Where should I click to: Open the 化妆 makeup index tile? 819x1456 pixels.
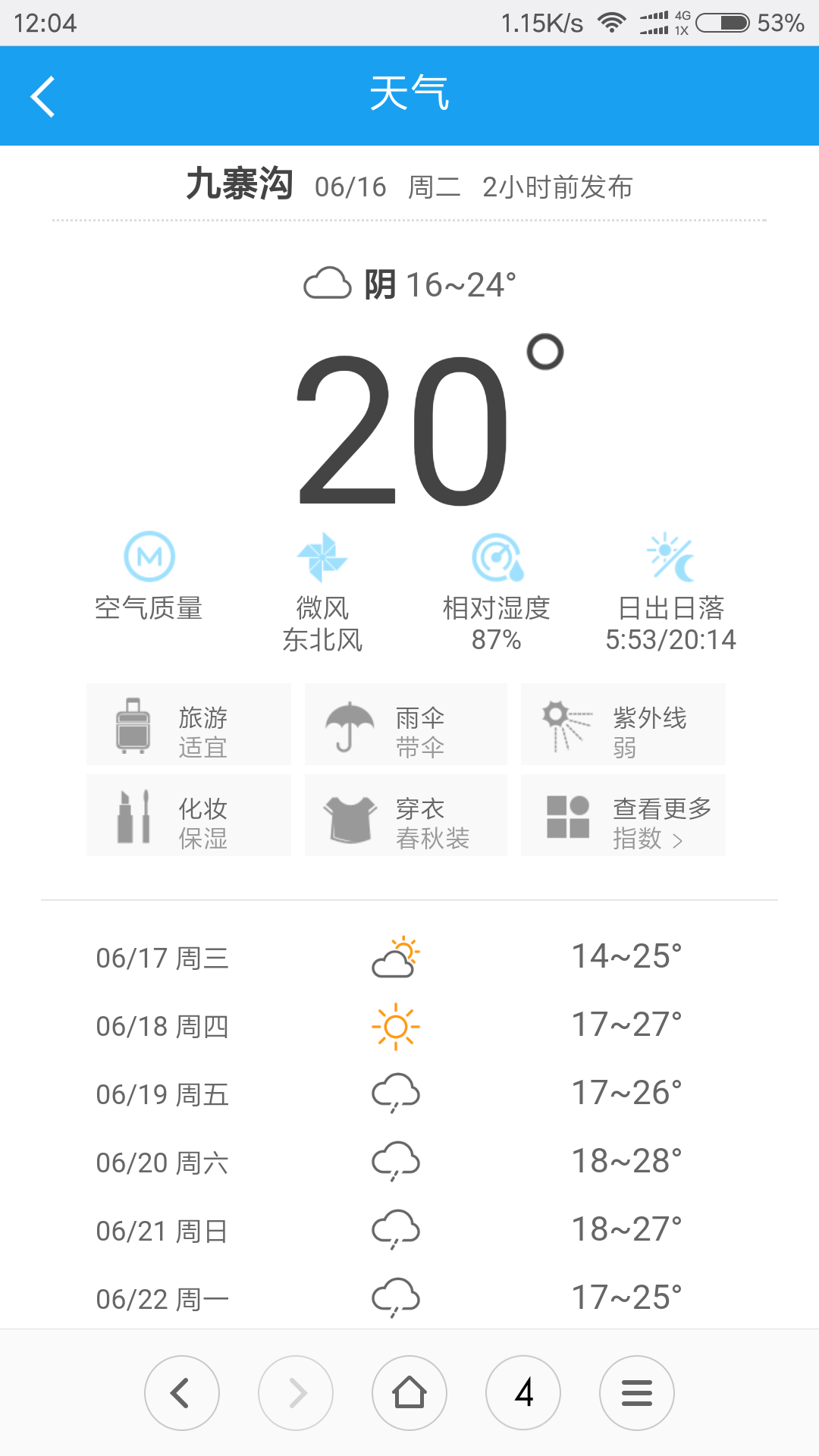[x=189, y=815]
